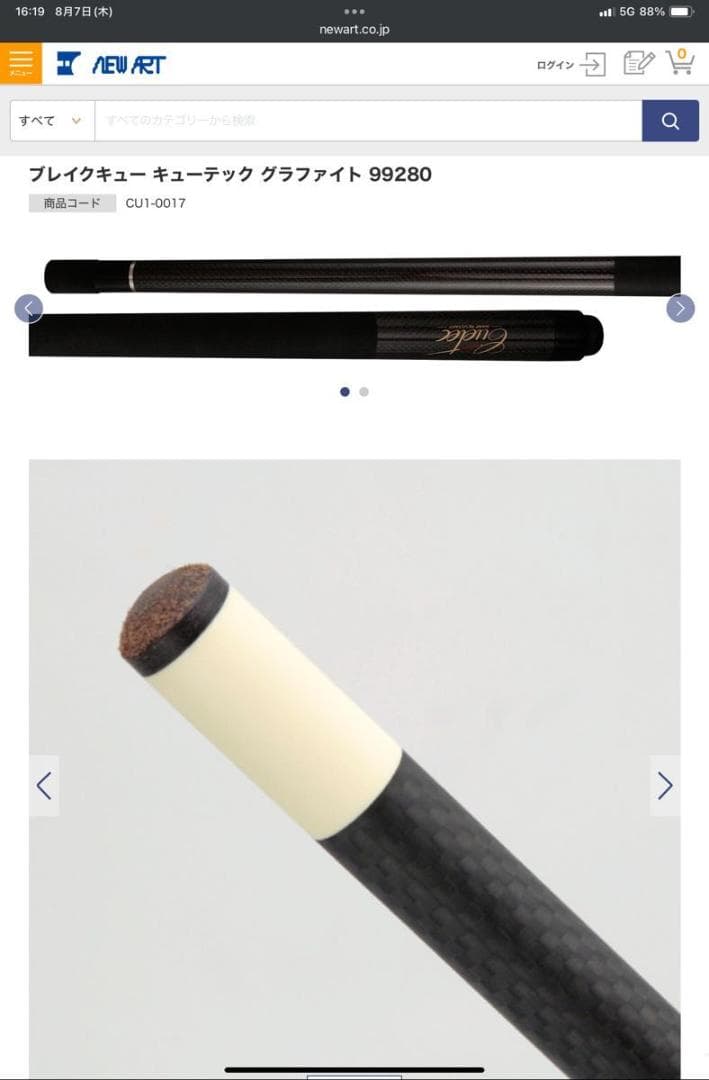View the shopping cart
This screenshot has width=709, height=1080.
681,61
